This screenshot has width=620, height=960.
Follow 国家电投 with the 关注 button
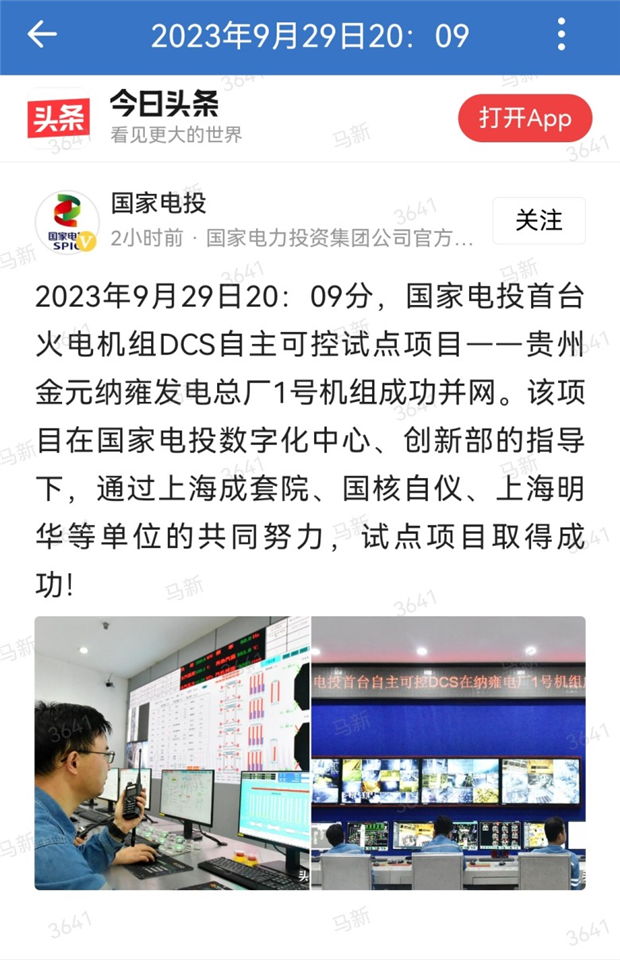coord(539,221)
